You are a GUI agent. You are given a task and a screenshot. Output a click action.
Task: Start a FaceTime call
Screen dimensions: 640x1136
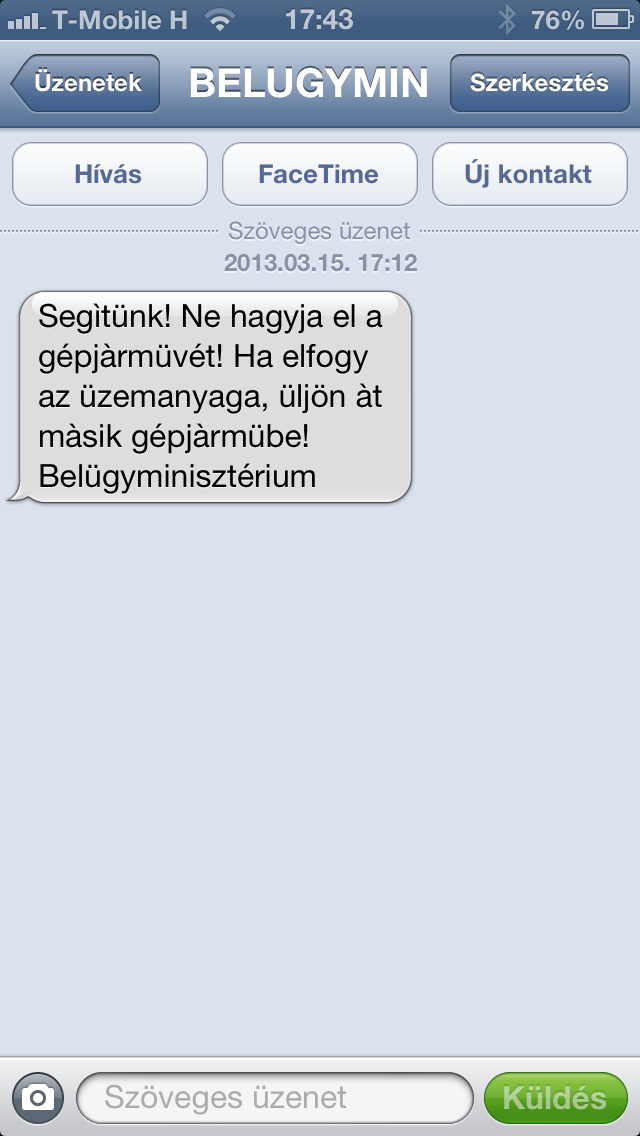click(x=319, y=174)
